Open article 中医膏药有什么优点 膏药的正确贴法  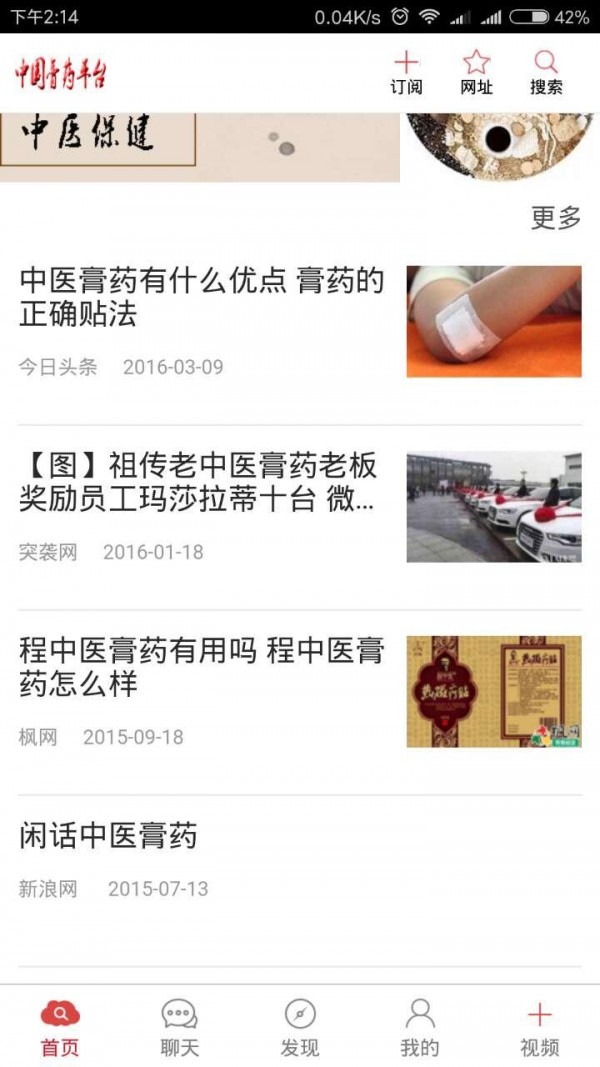pos(201,297)
